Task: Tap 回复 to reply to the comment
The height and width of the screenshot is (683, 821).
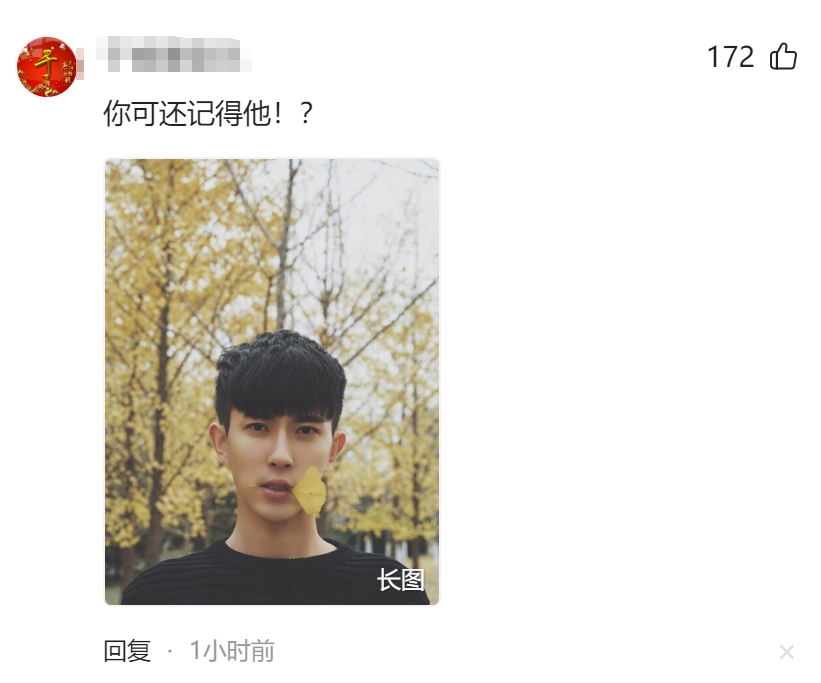Action: tap(127, 652)
